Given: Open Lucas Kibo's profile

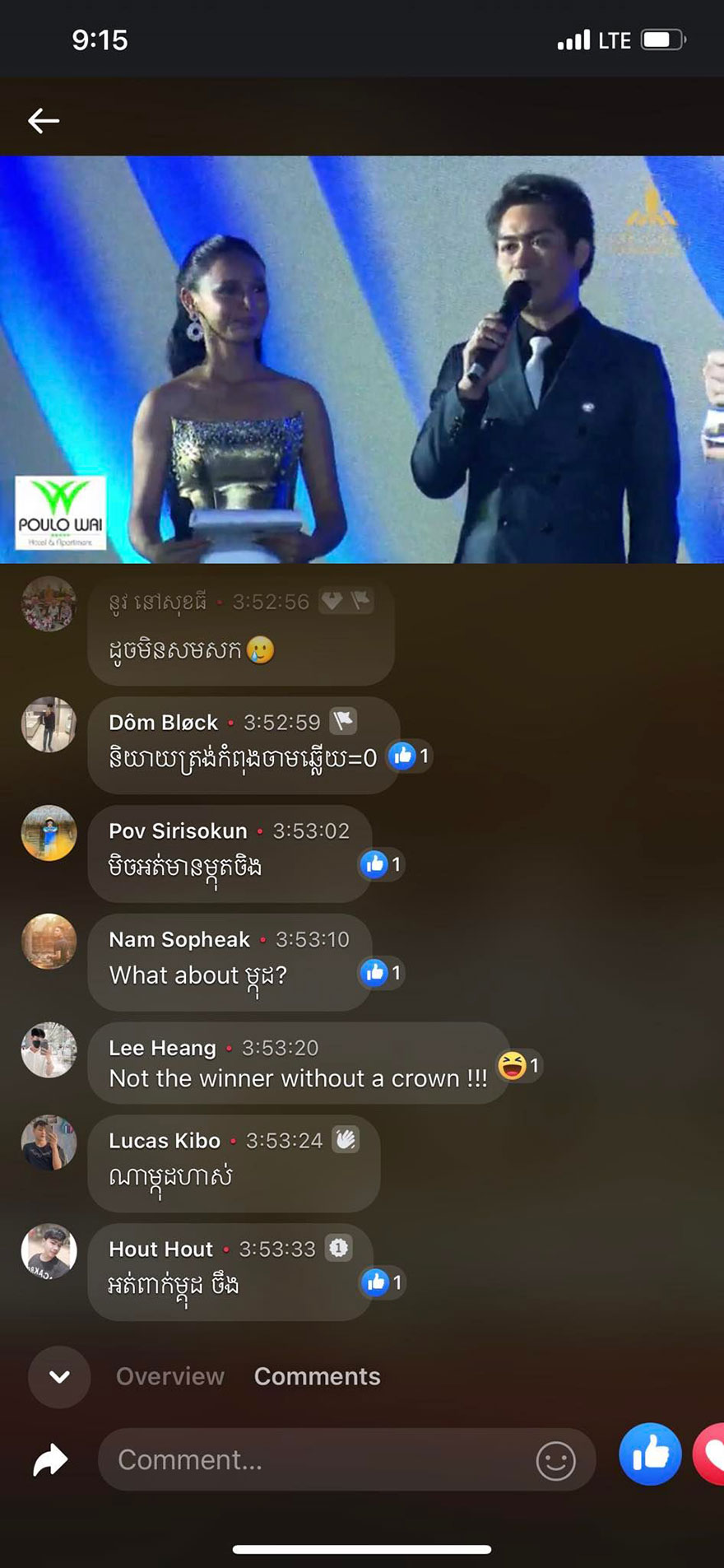Looking at the screenshot, I should point(49,1142).
